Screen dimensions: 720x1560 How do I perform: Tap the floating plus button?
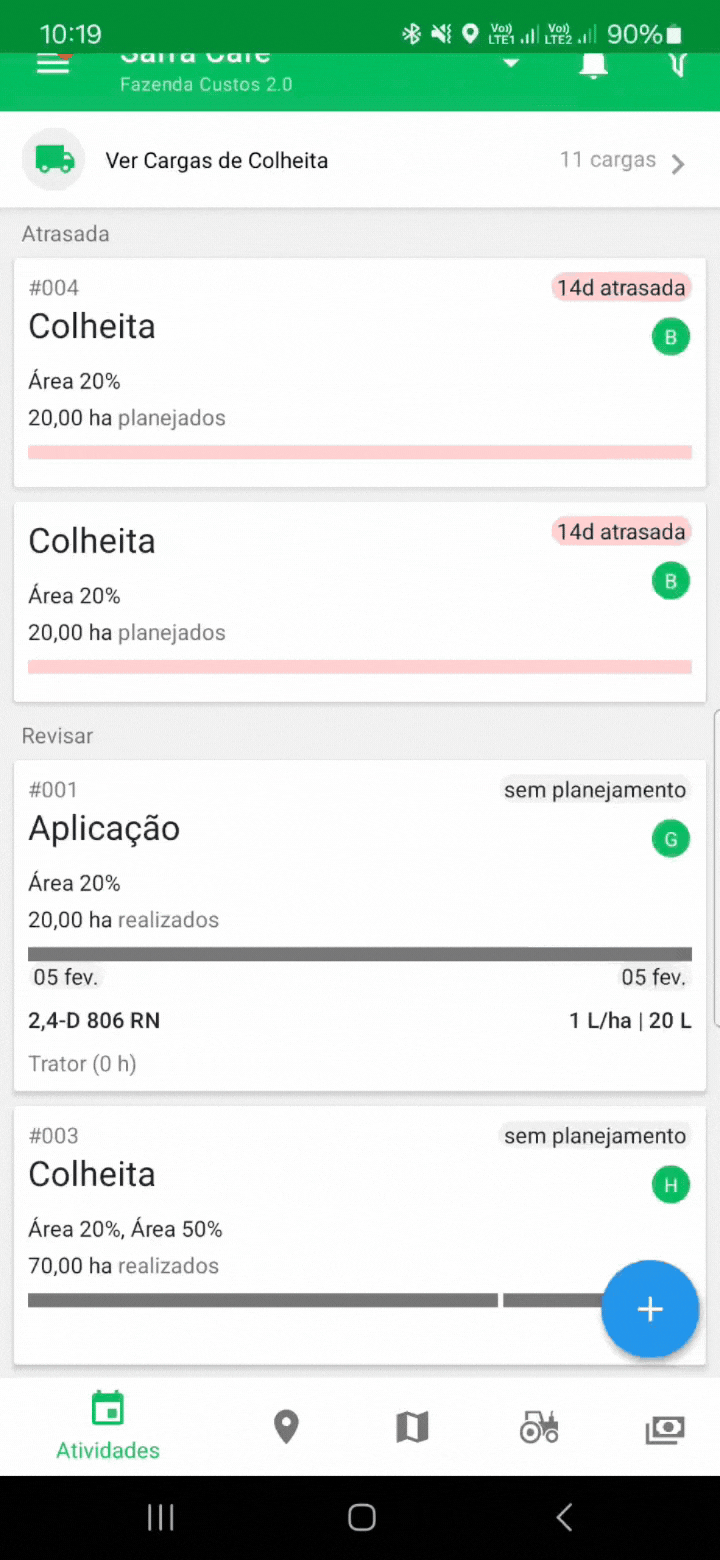(x=650, y=1309)
